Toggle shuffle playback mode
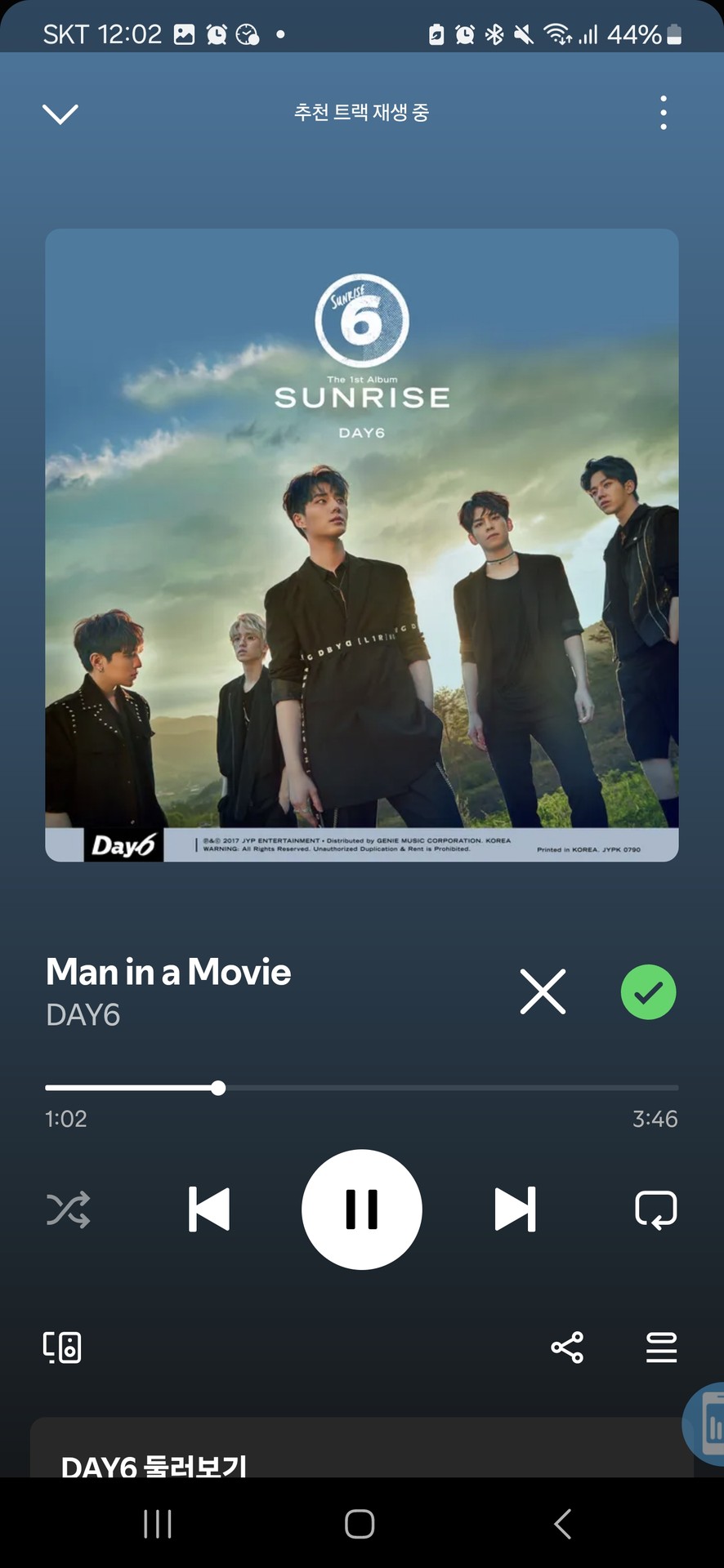The height and width of the screenshot is (1568, 724). pos(69,1209)
